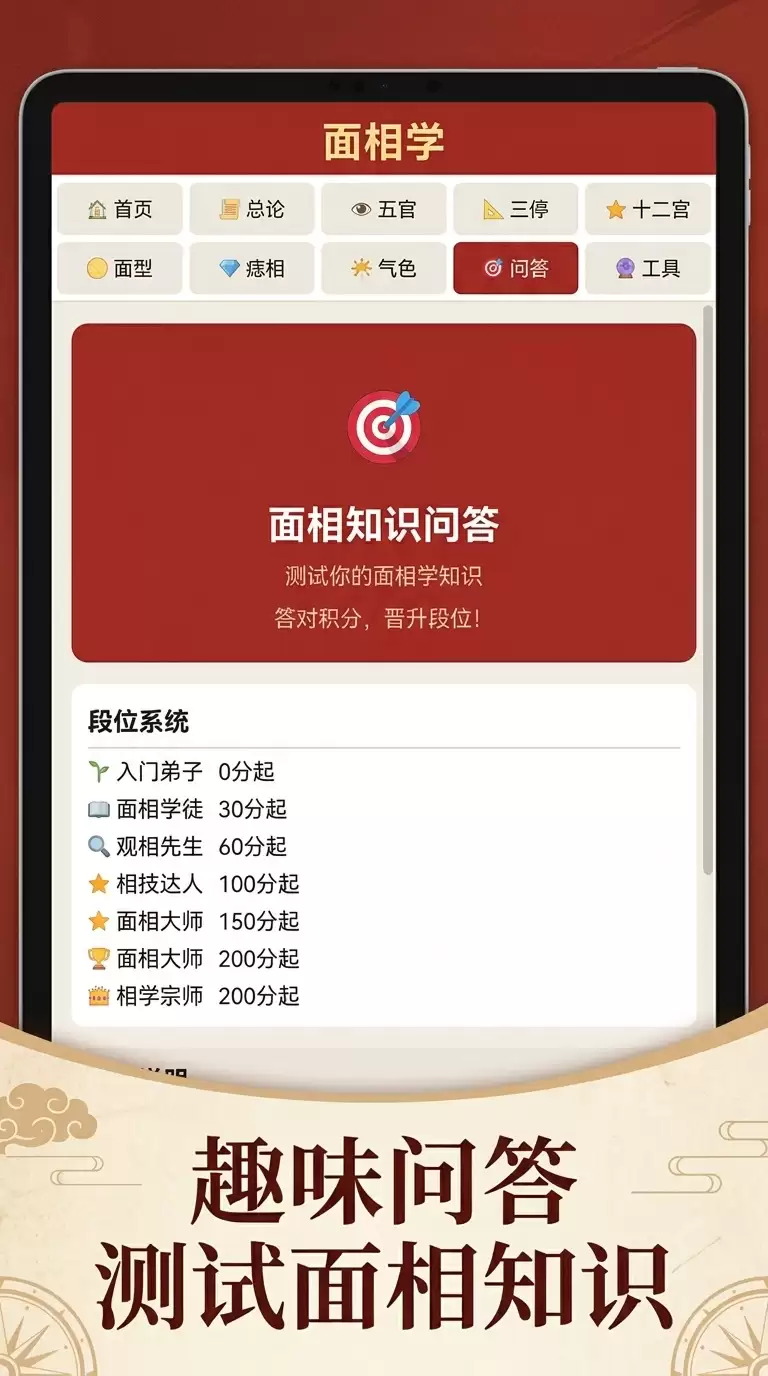Click the 工具 crystal ball icon
The image size is (768, 1376).
point(623,268)
